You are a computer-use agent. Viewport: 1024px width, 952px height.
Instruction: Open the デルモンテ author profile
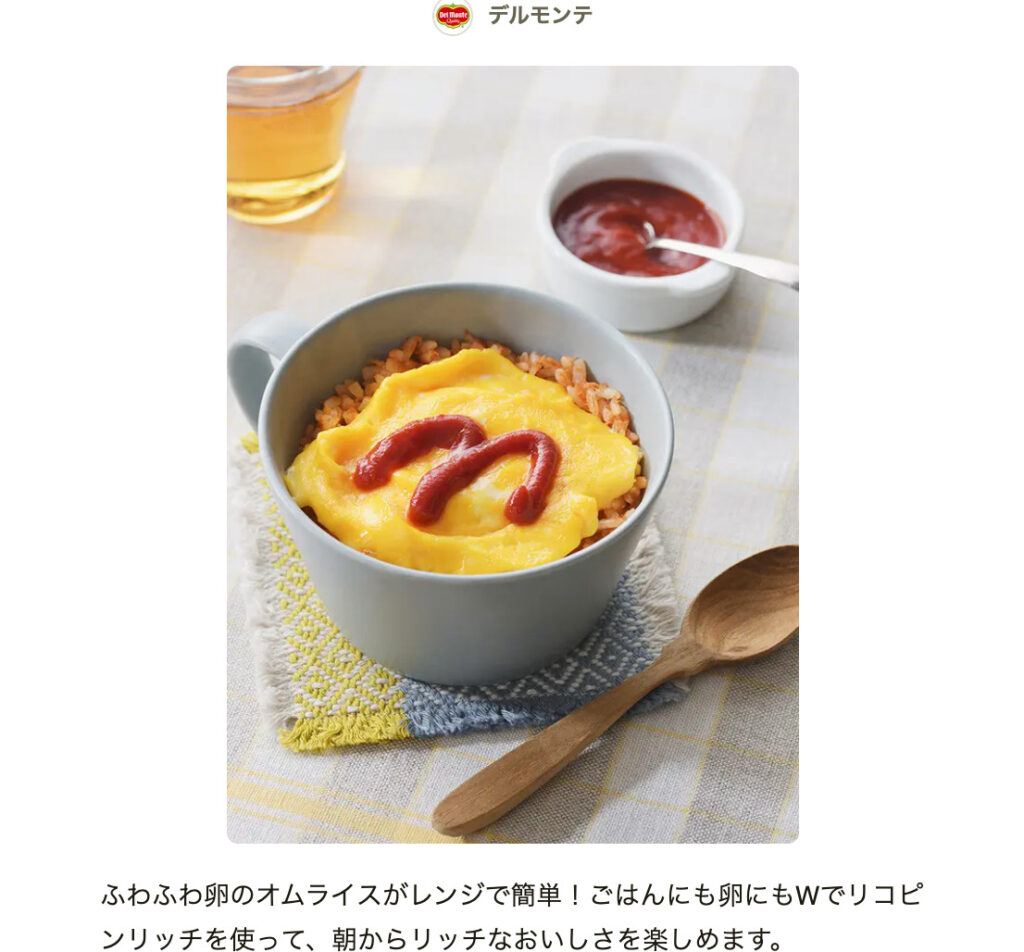click(539, 15)
